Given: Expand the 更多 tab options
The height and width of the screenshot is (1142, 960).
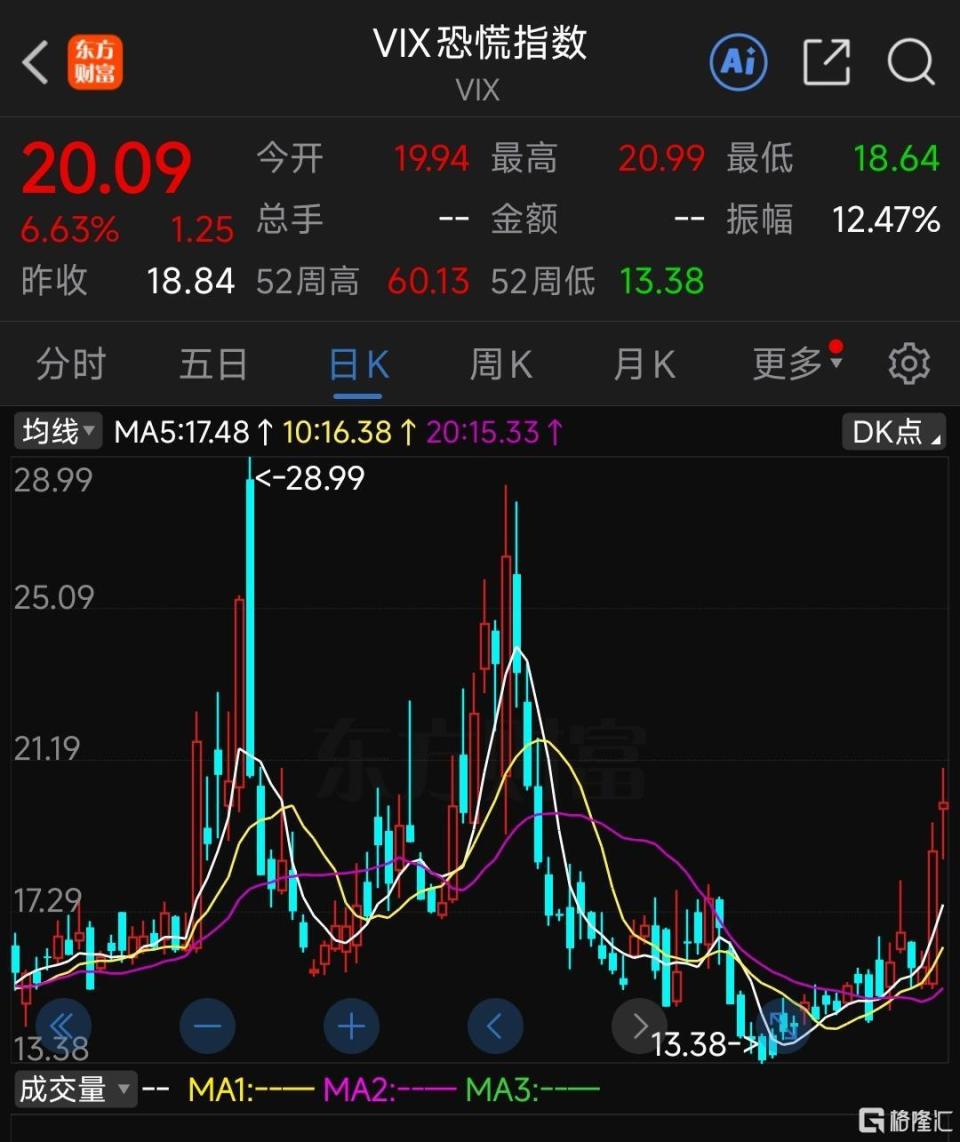Looking at the screenshot, I should pyautogui.click(x=789, y=364).
